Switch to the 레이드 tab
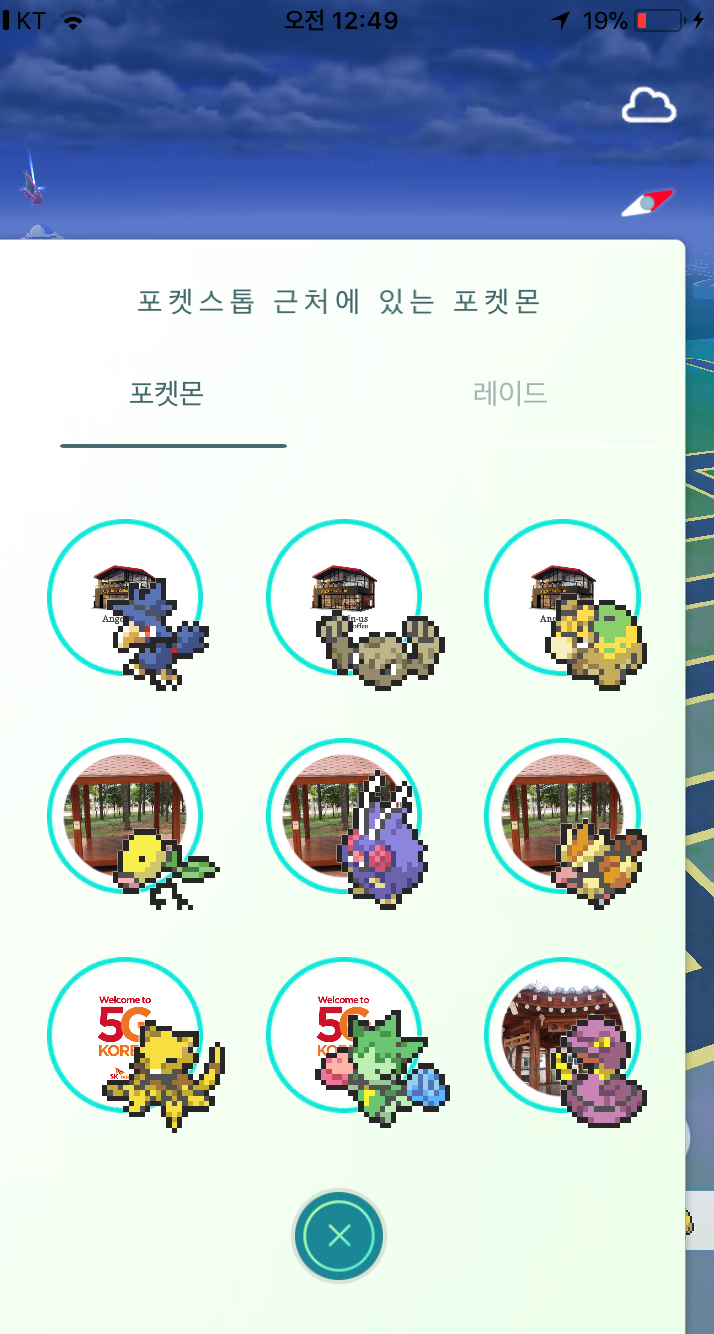 pos(510,393)
